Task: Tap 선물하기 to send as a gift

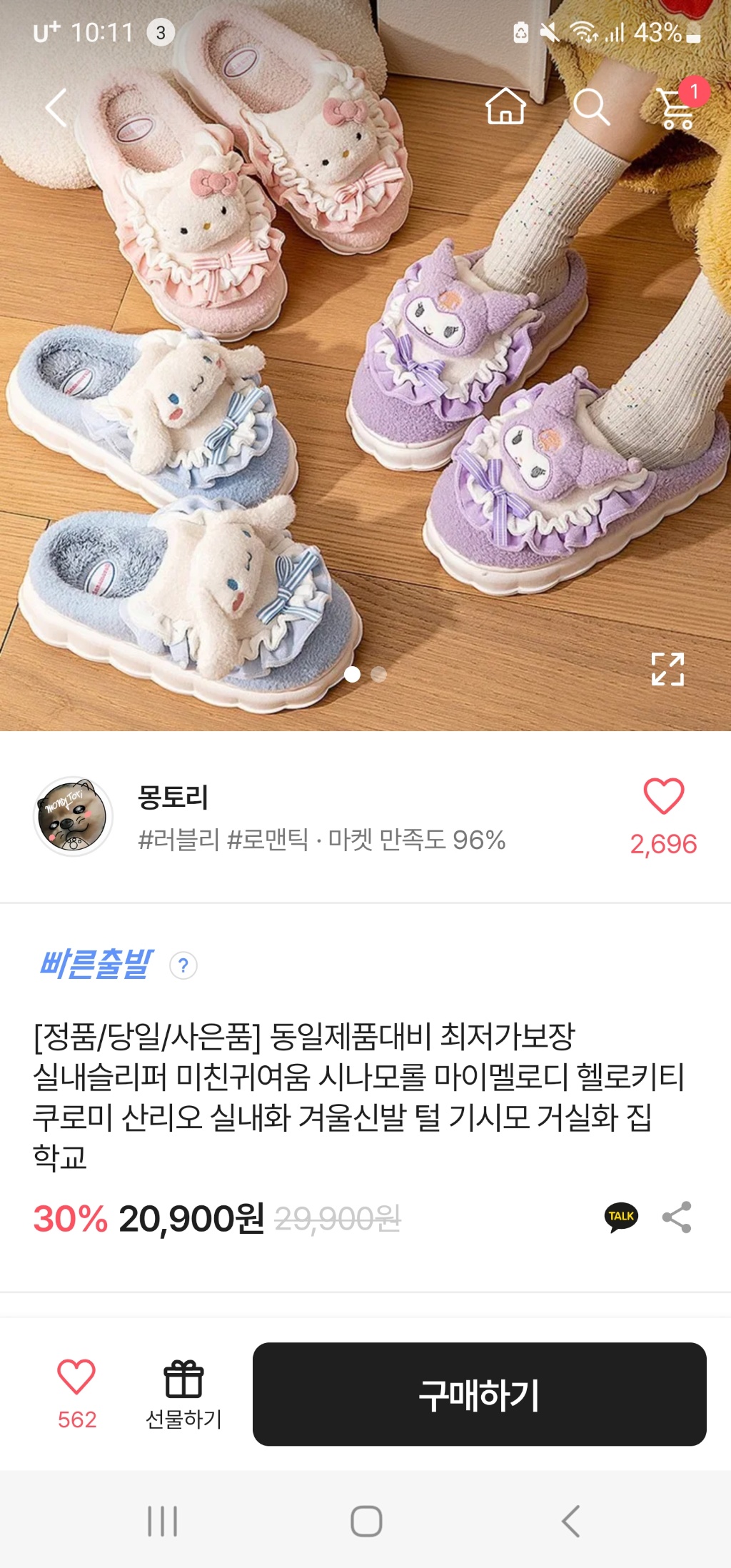Action: pyautogui.click(x=183, y=1392)
